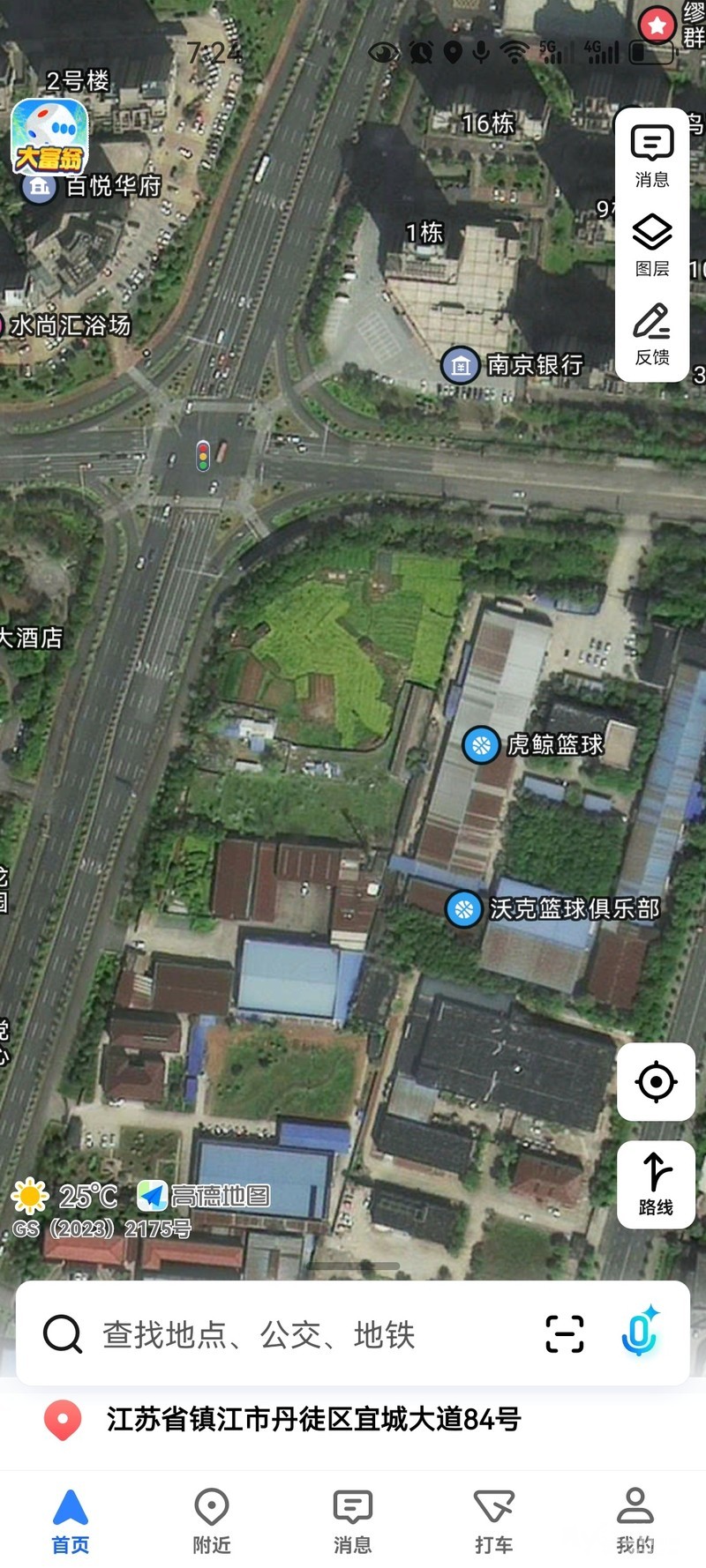Recenter map on my current location
This screenshot has width=706, height=1568.
[x=656, y=1082]
